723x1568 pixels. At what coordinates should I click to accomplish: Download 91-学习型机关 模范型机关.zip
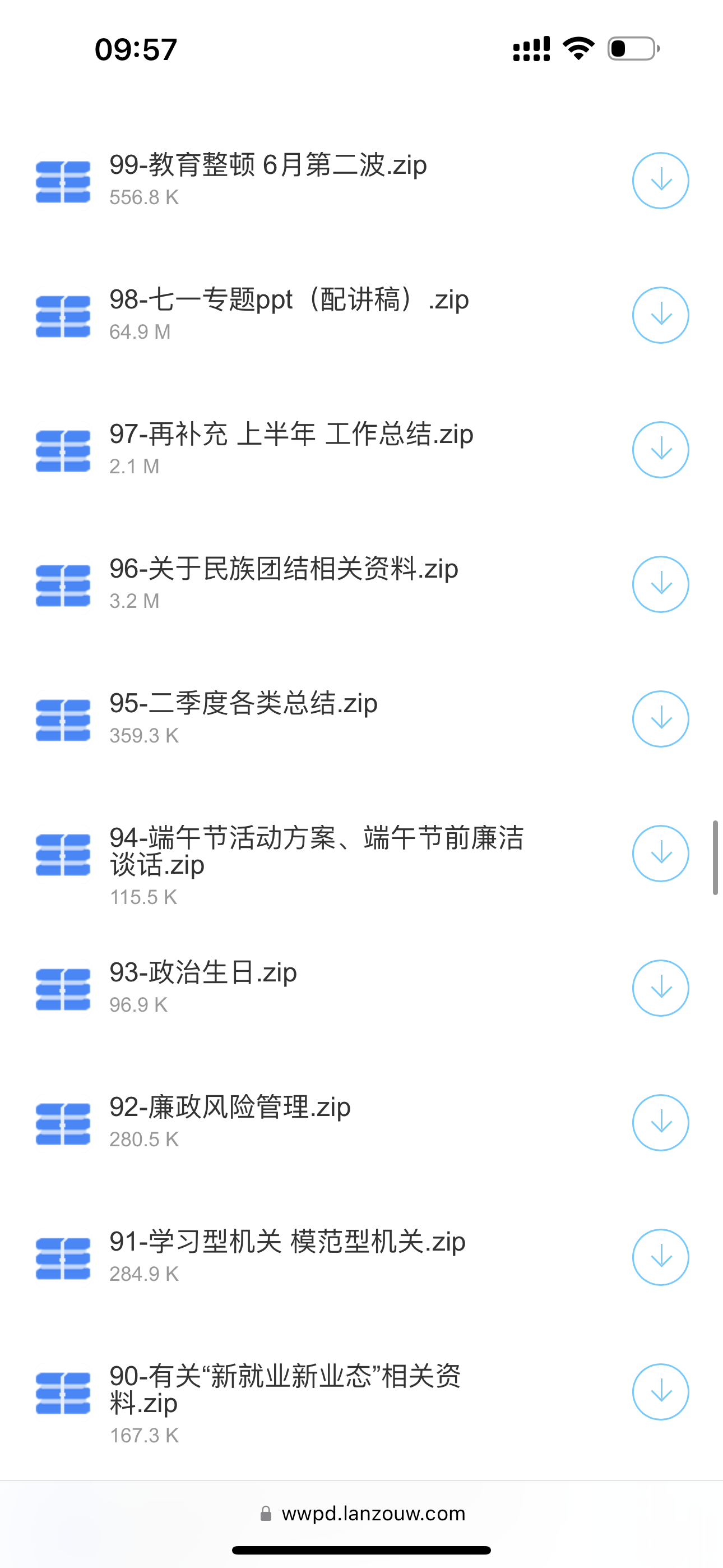[x=660, y=1257]
